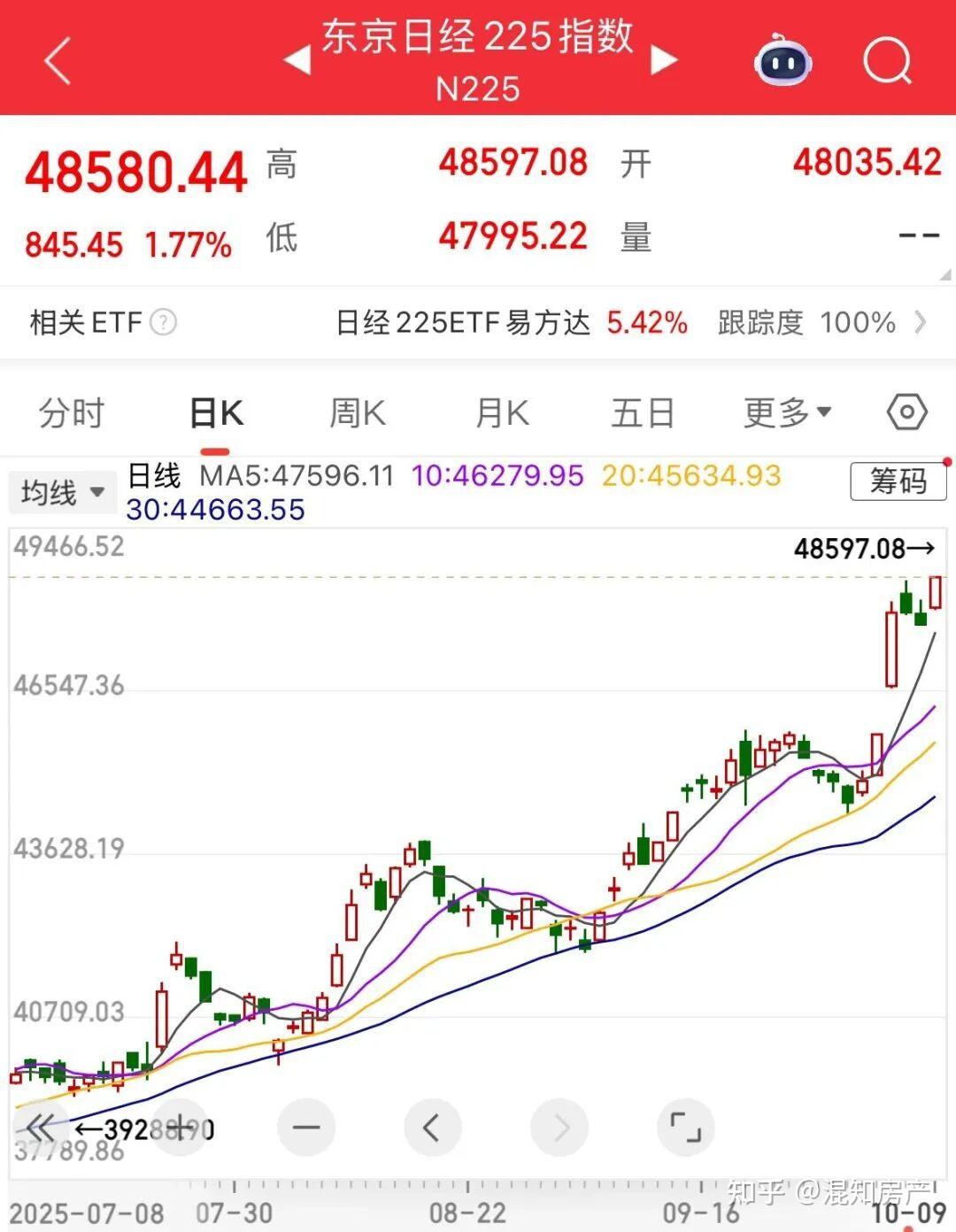Switch to the 周K weekly chart tab
The image size is (956, 1232).
click(357, 412)
